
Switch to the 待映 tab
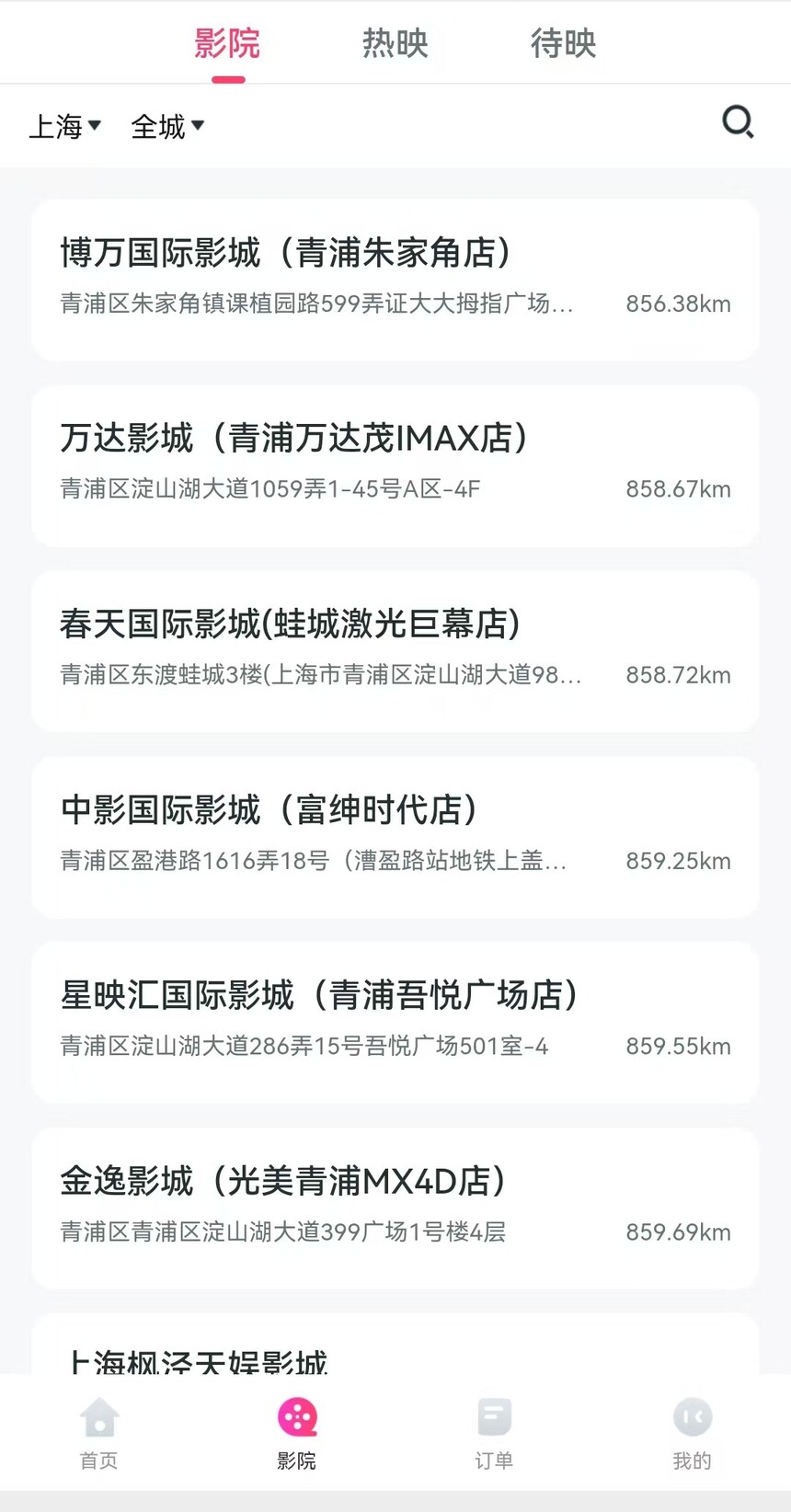(563, 43)
